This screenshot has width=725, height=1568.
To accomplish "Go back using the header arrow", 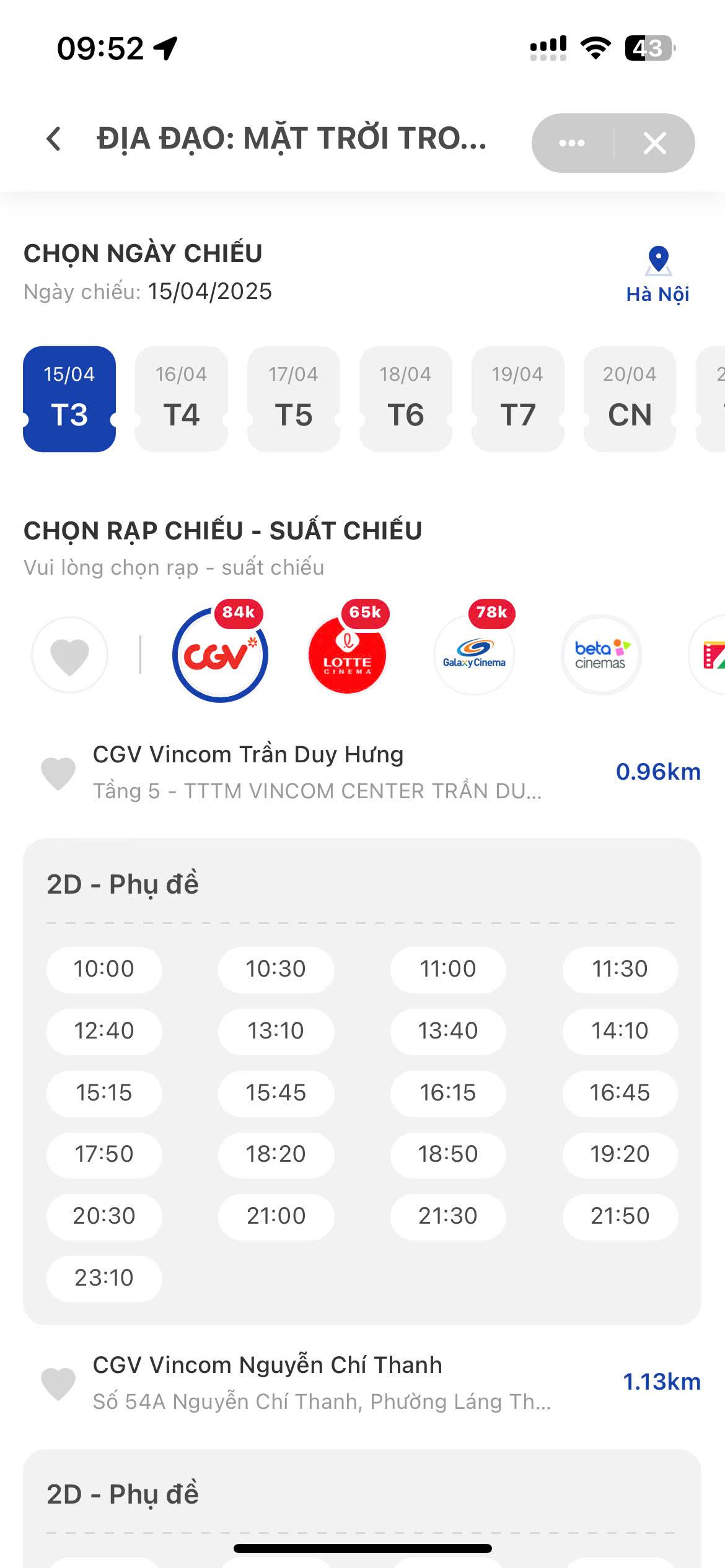I will click(54, 139).
